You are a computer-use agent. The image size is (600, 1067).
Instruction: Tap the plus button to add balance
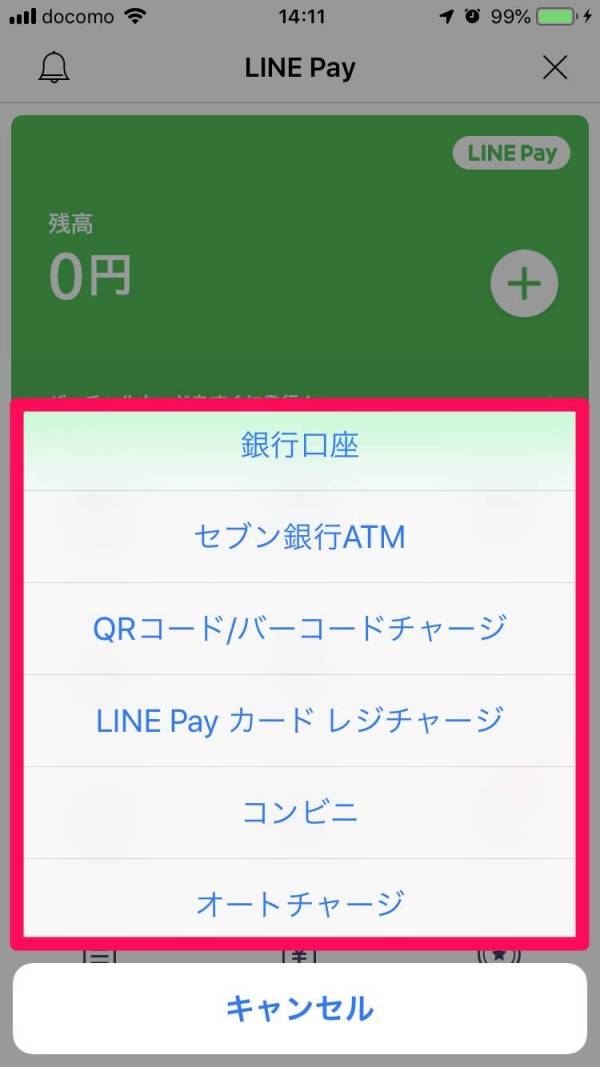523,284
